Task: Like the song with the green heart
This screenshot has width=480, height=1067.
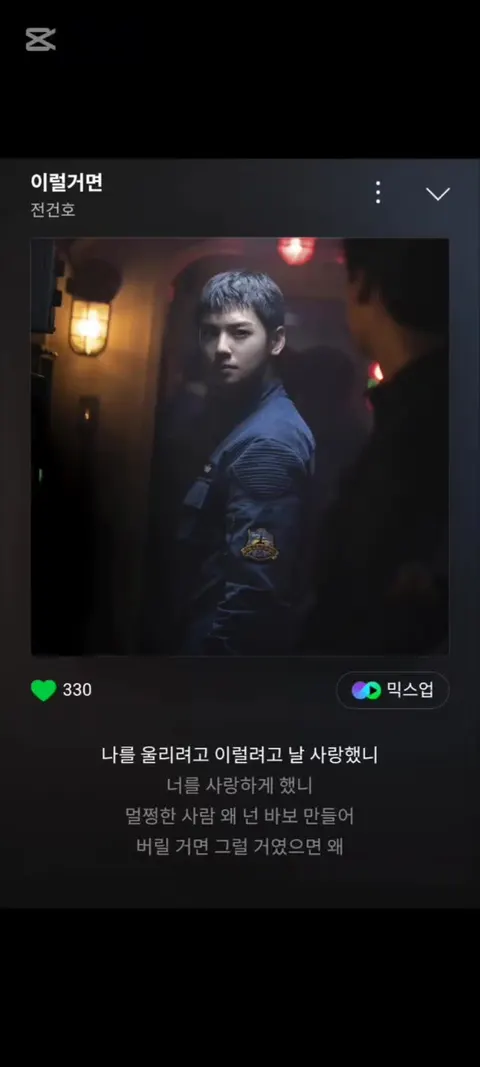Action: pos(44,690)
